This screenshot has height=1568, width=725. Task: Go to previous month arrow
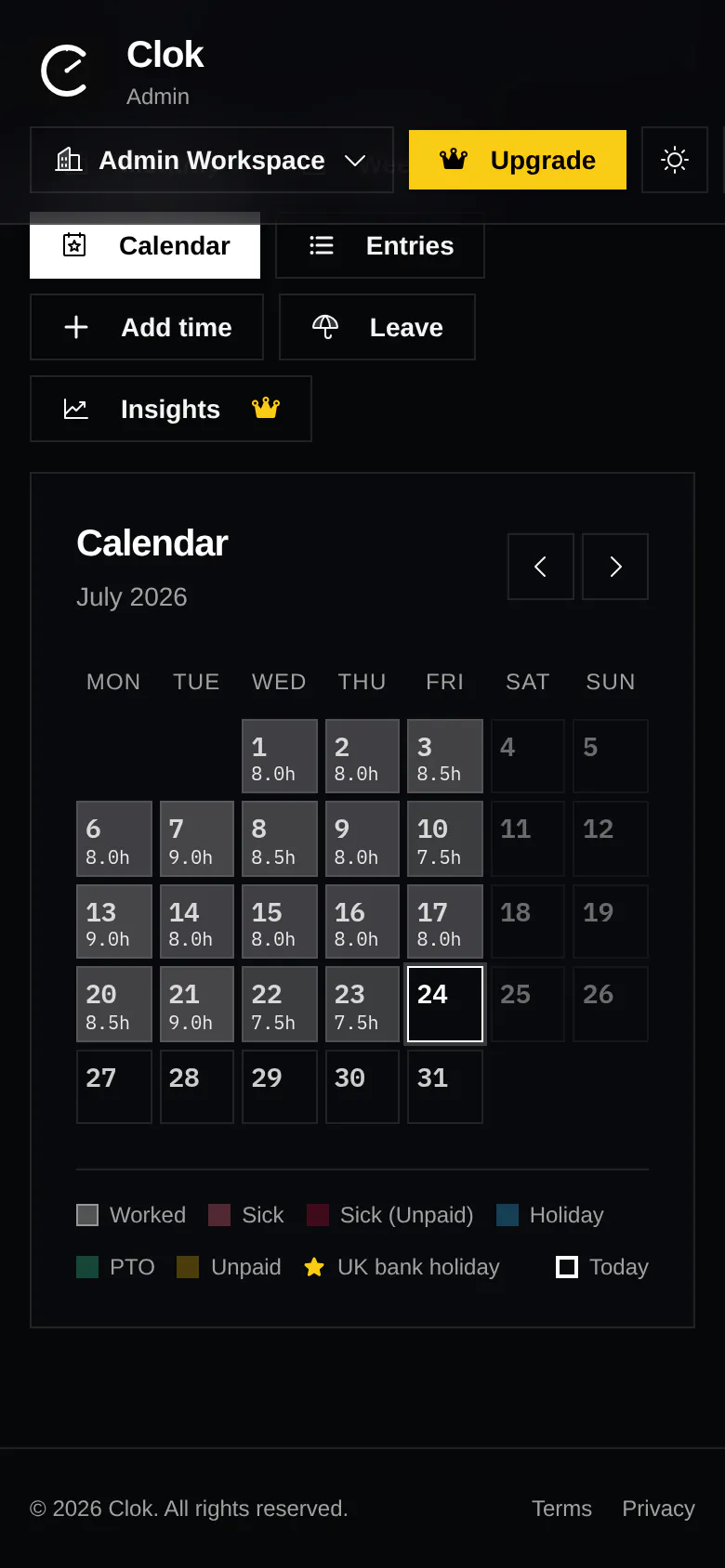coord(541,567)
